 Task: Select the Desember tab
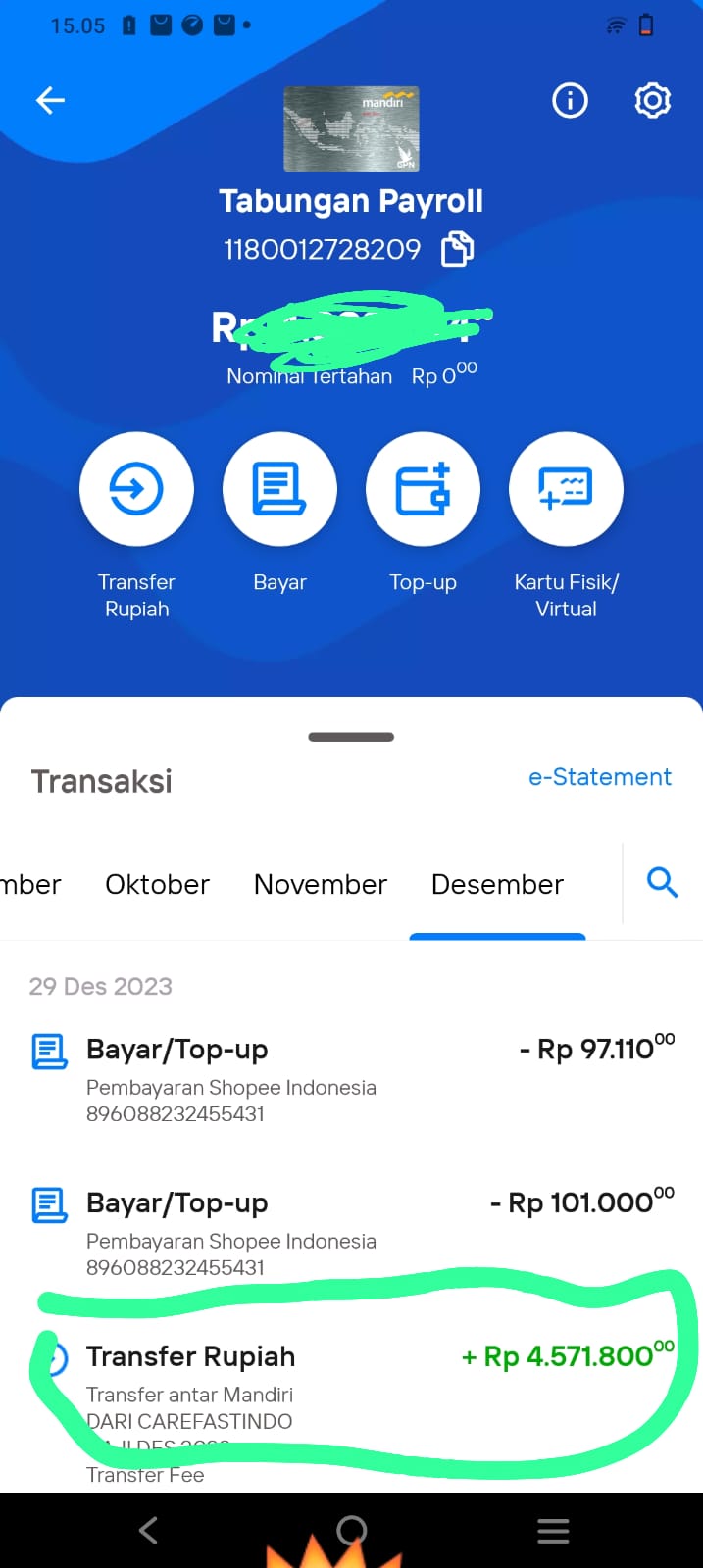[497, 884]
